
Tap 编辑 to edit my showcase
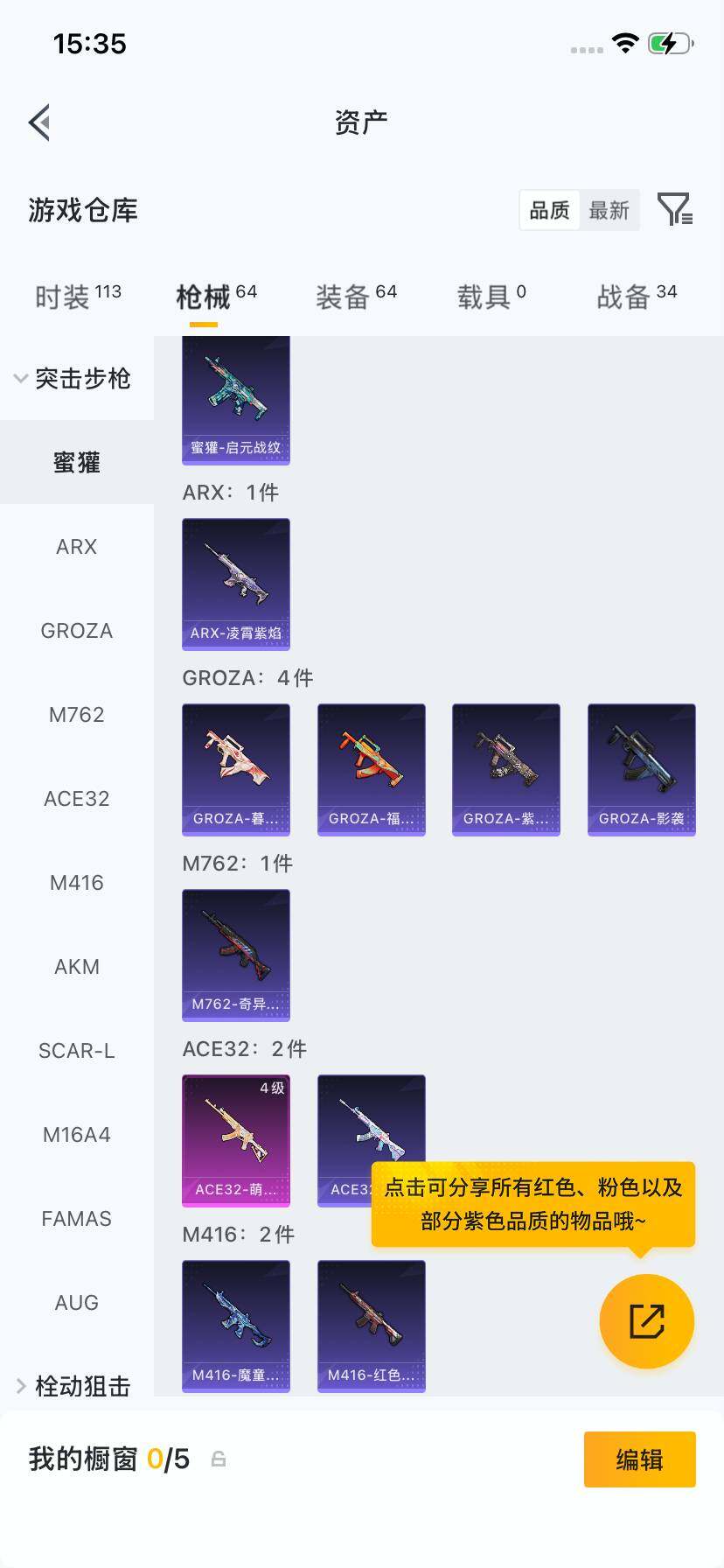click(x=639, y=1459)
